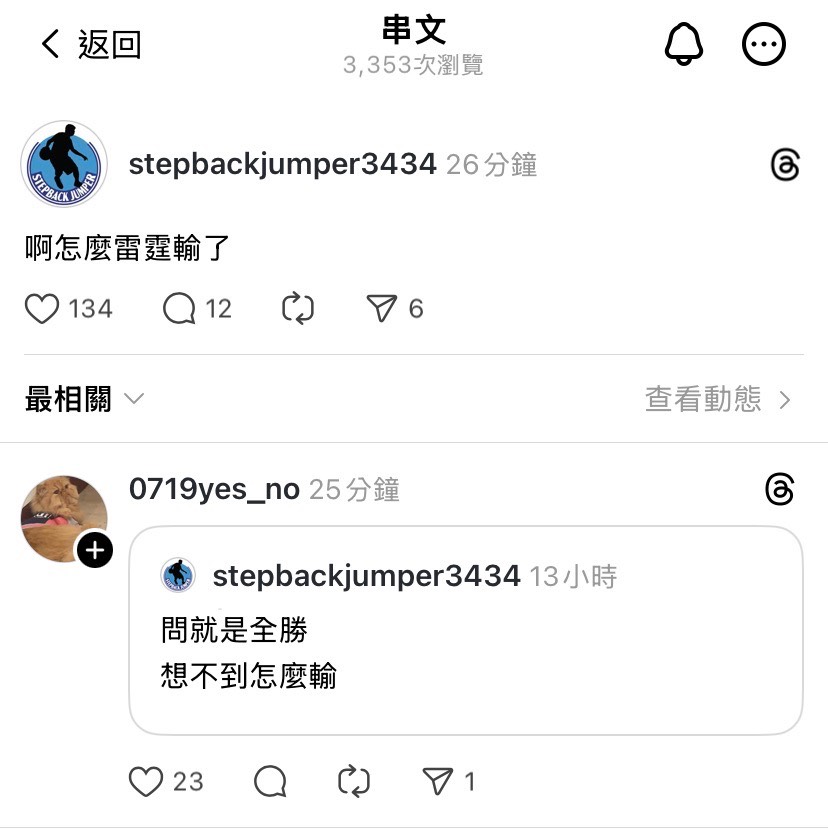Reply to 0719yes_no's comment
Screen dimensions: 828x829
[270, 781]
